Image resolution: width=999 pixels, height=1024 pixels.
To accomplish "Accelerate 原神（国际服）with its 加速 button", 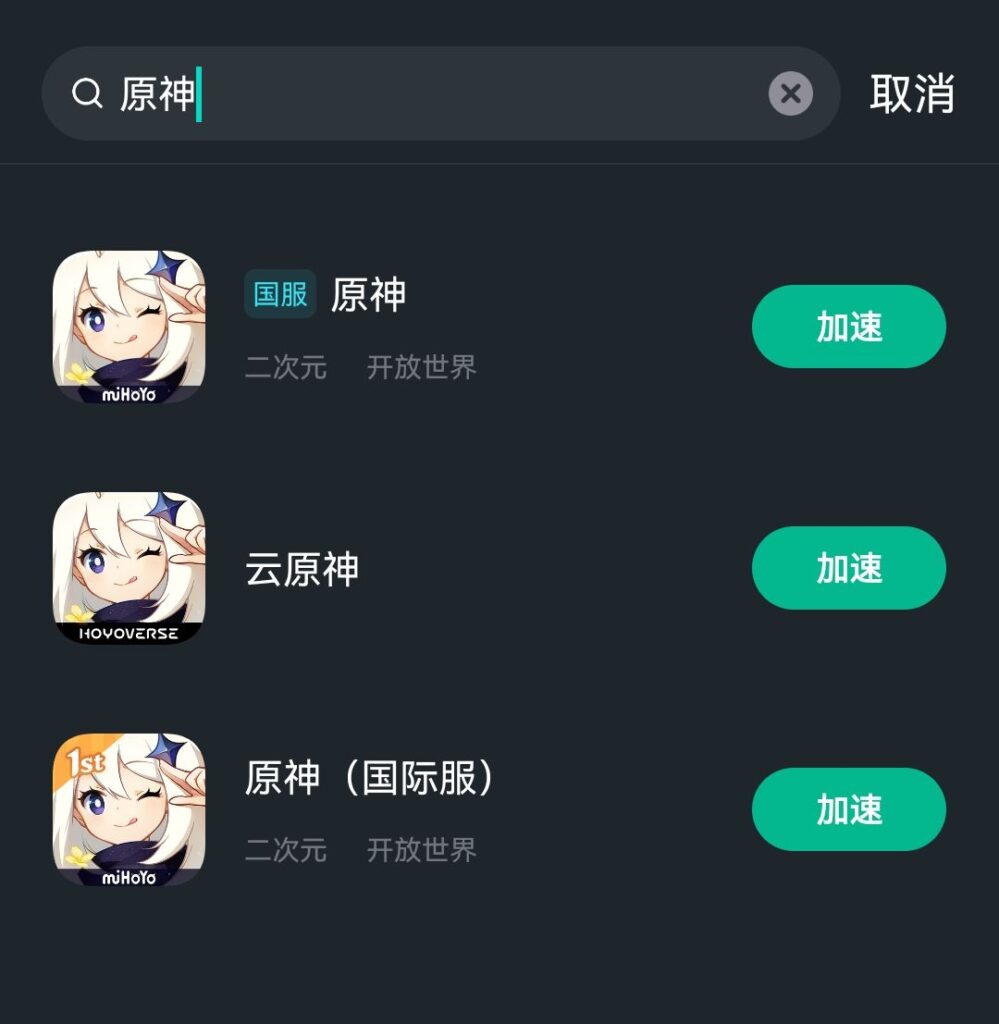I will (x=848, y=809).
